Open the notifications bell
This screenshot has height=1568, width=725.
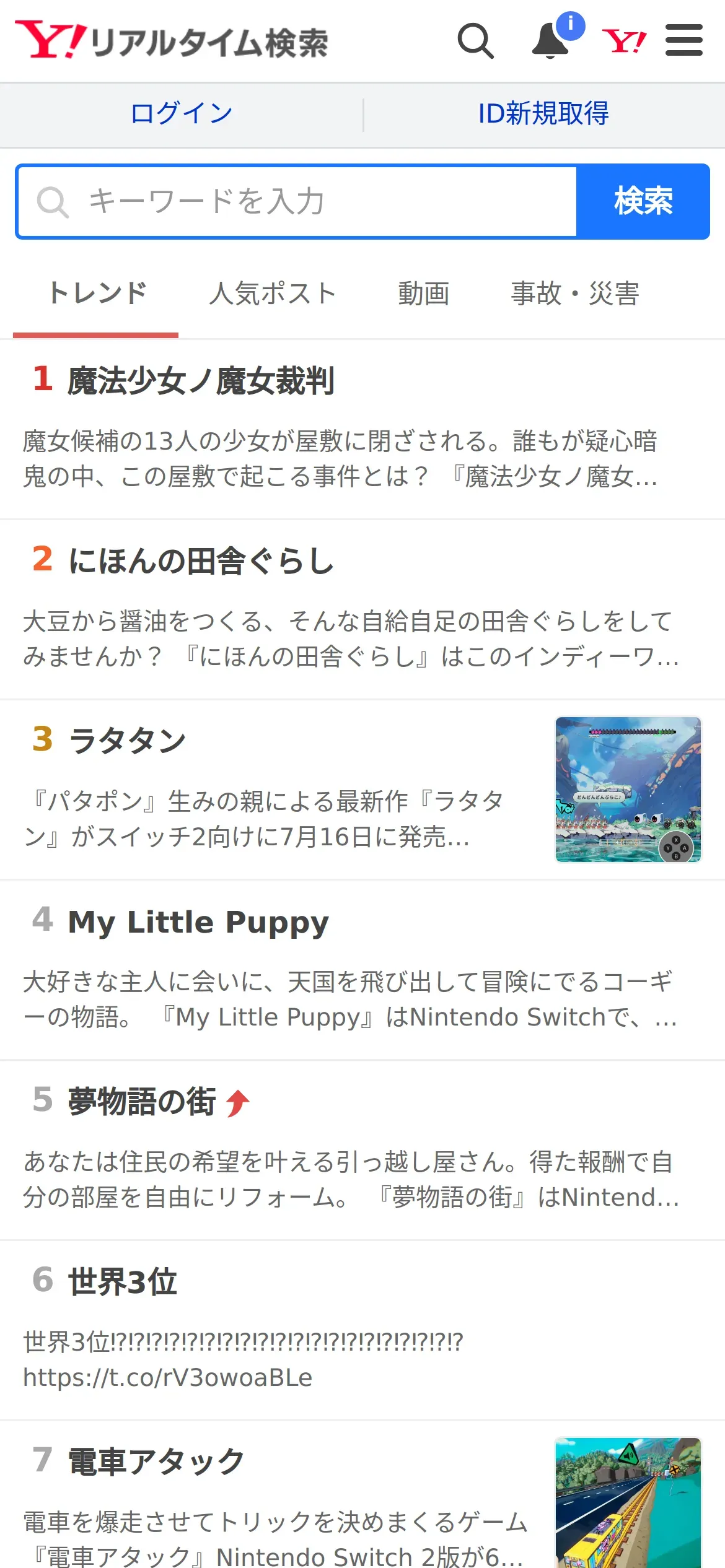pyautogui.click(x=551, y=41)
